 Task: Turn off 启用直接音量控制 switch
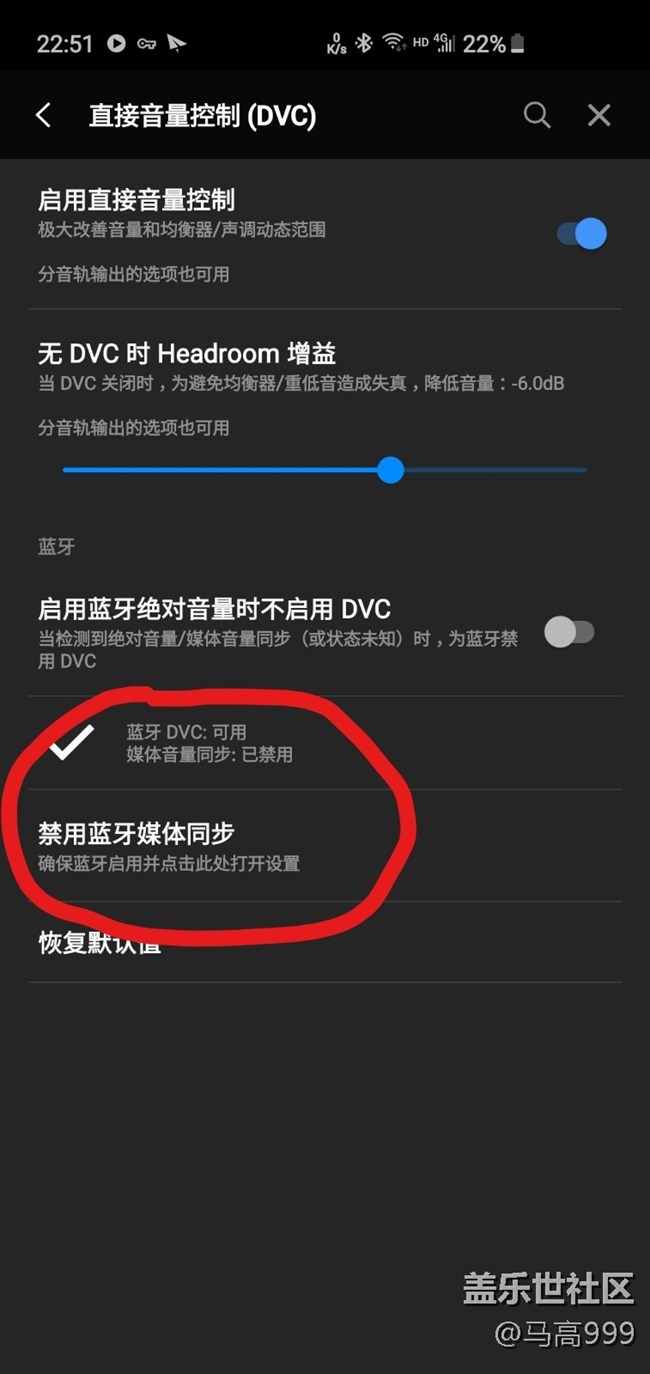[582, 234]
